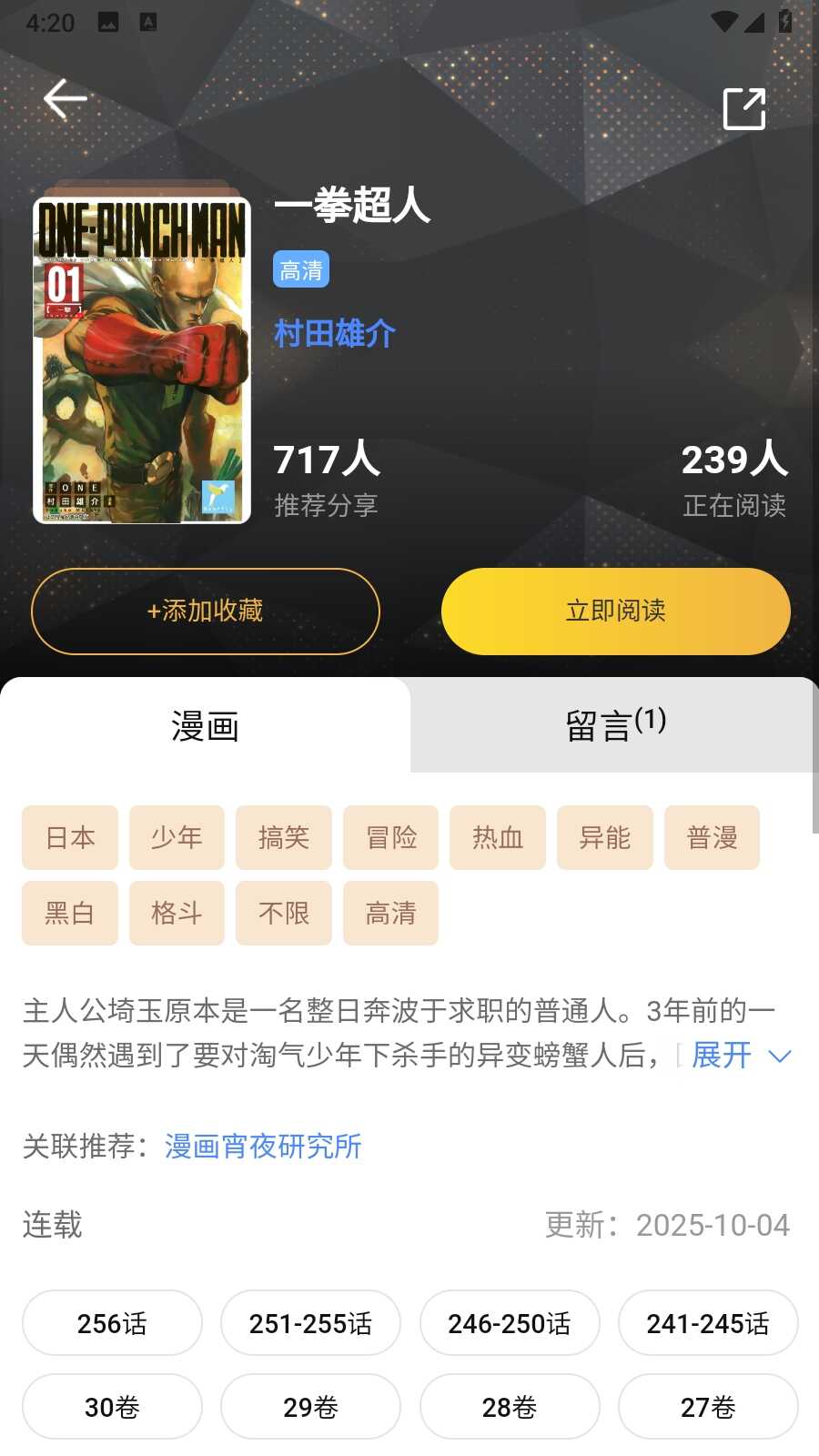This screenshot has width=819, height=1456.
Task: Select volume 28卷
Action: pos(509,1407)
